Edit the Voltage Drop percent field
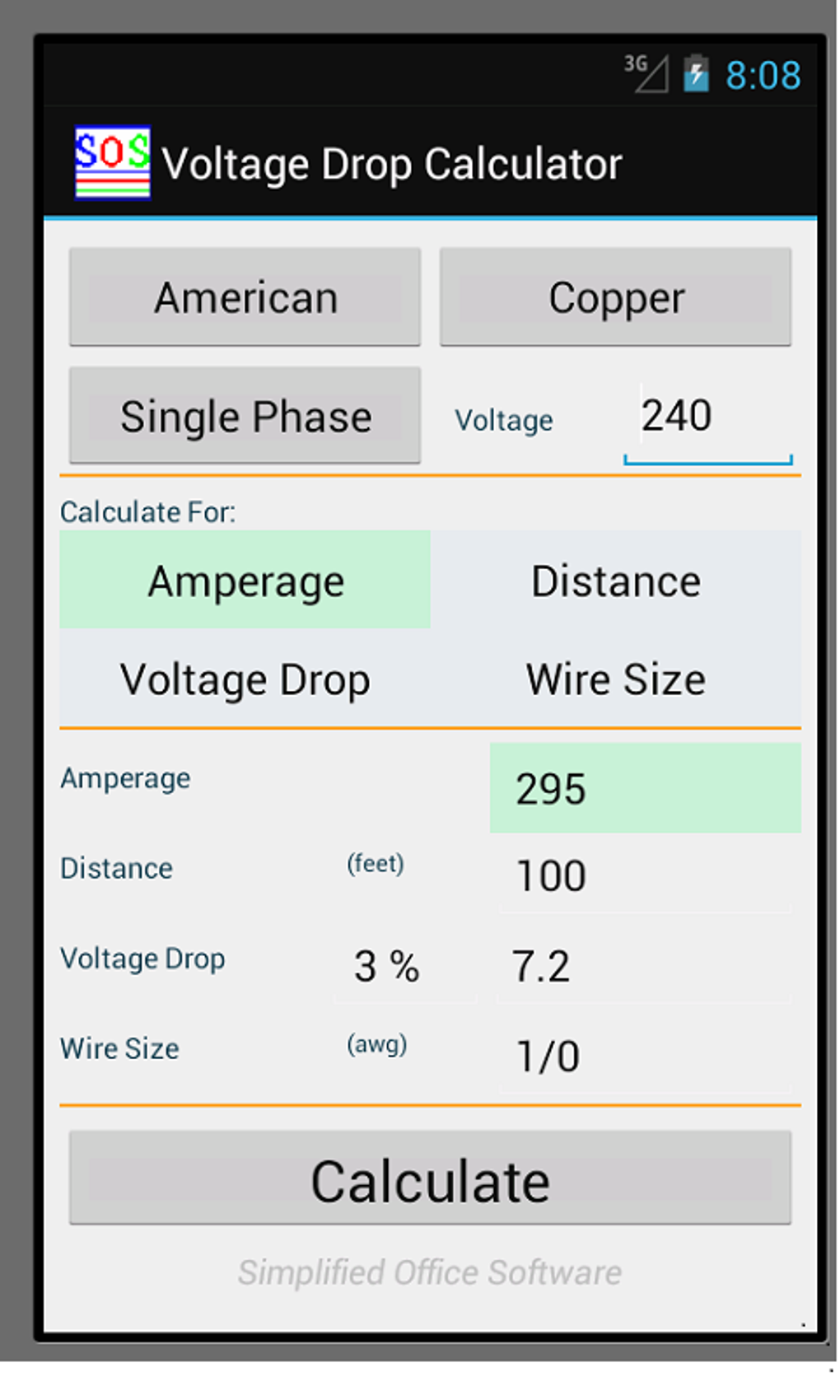840x1400 pixels. 404,965
